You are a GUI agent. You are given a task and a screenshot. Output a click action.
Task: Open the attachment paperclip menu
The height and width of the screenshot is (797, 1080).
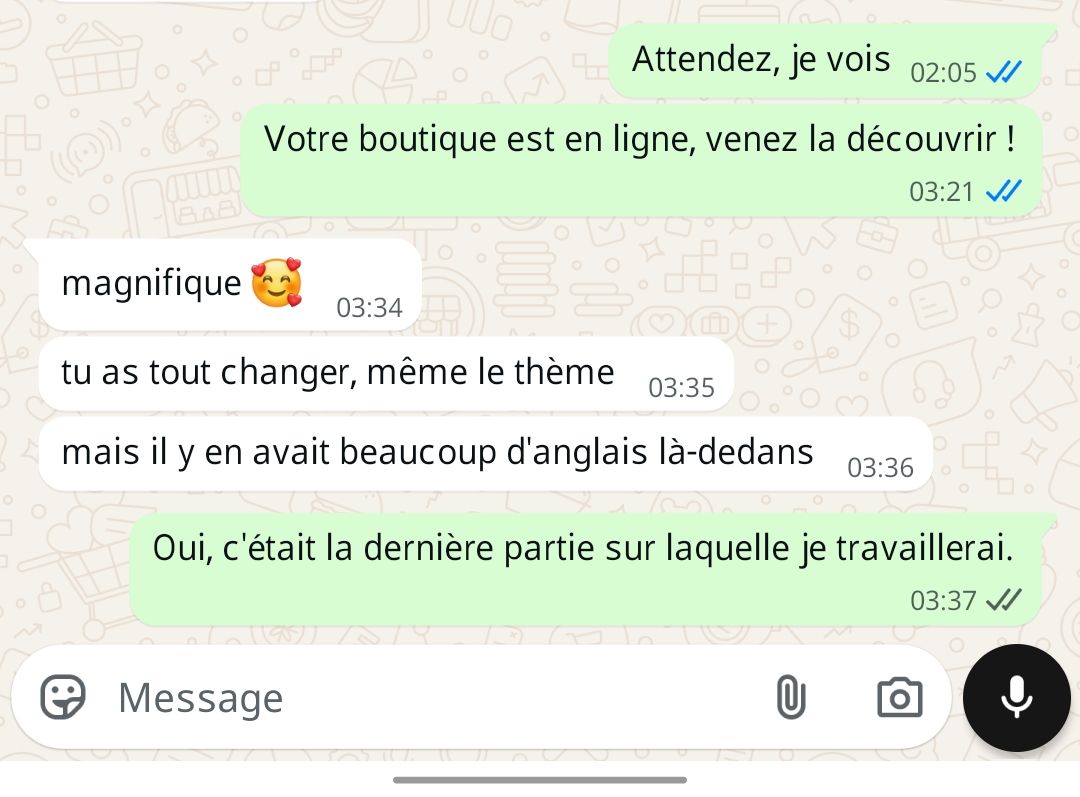[790, 697]
